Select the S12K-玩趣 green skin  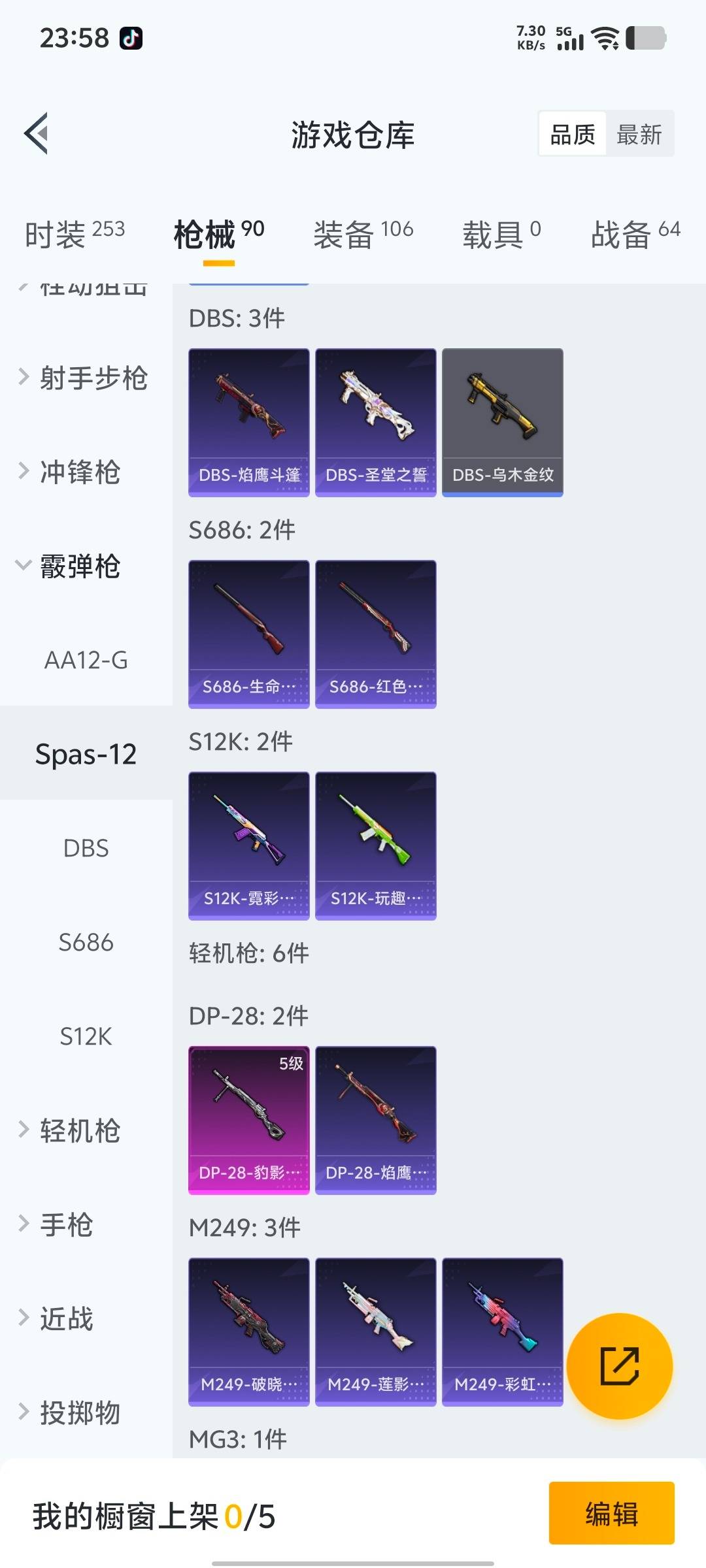click(376, 844)
